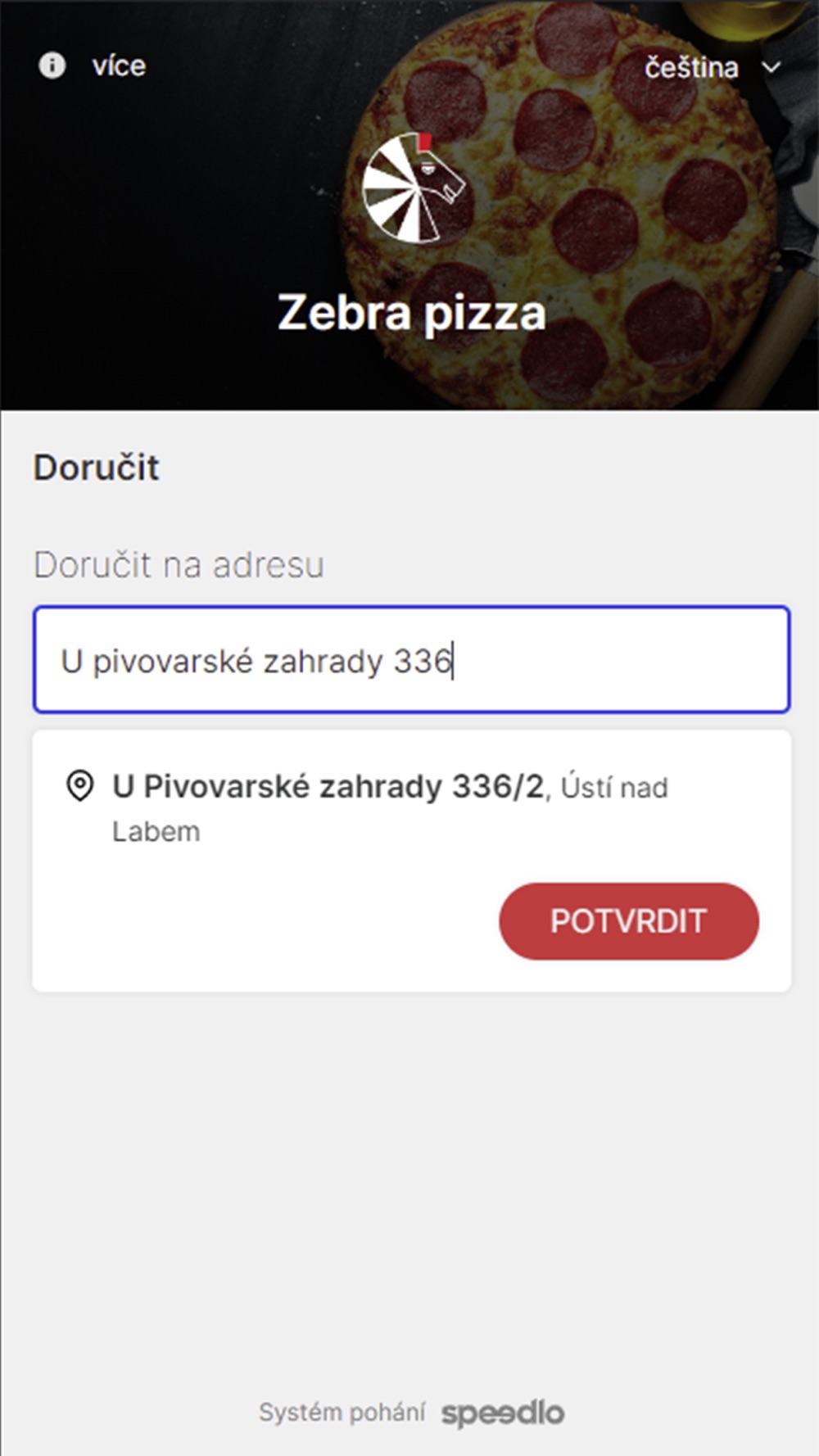The width and height of the screenshot is (819, 1456).
Task: Expand the čeština language dropdown
Action: tap(713, 67)
